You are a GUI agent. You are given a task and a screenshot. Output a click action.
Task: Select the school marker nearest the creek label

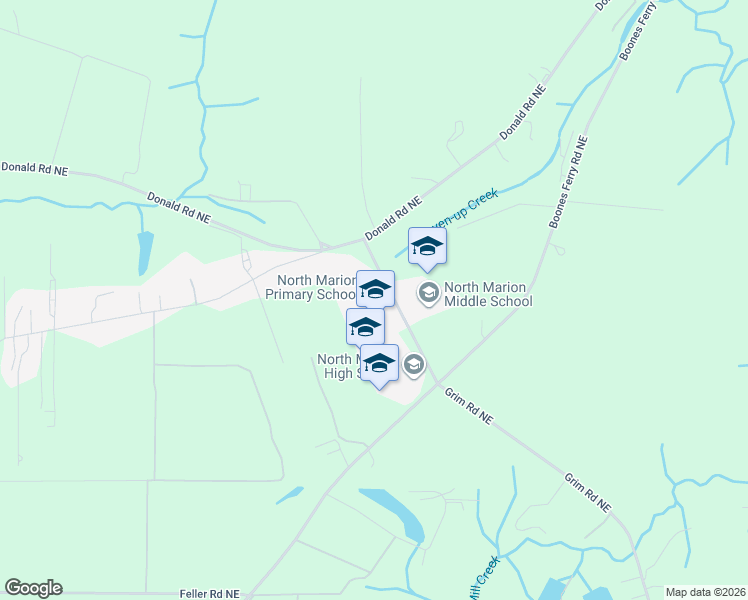pyautogui.click(x=427, y=246)
